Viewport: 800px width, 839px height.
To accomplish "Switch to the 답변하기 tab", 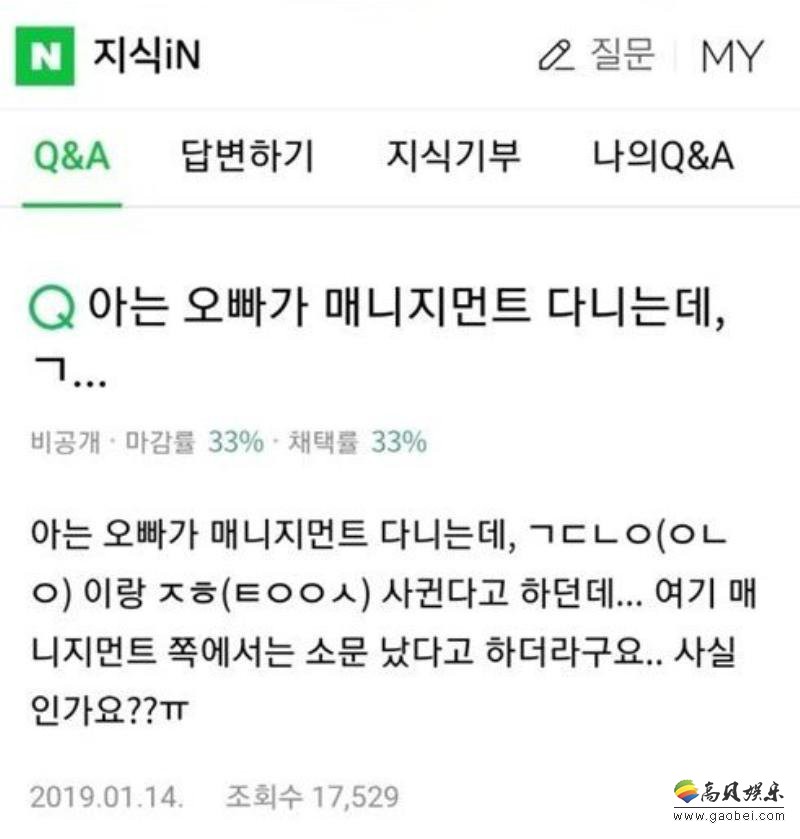I will [247, 157].
